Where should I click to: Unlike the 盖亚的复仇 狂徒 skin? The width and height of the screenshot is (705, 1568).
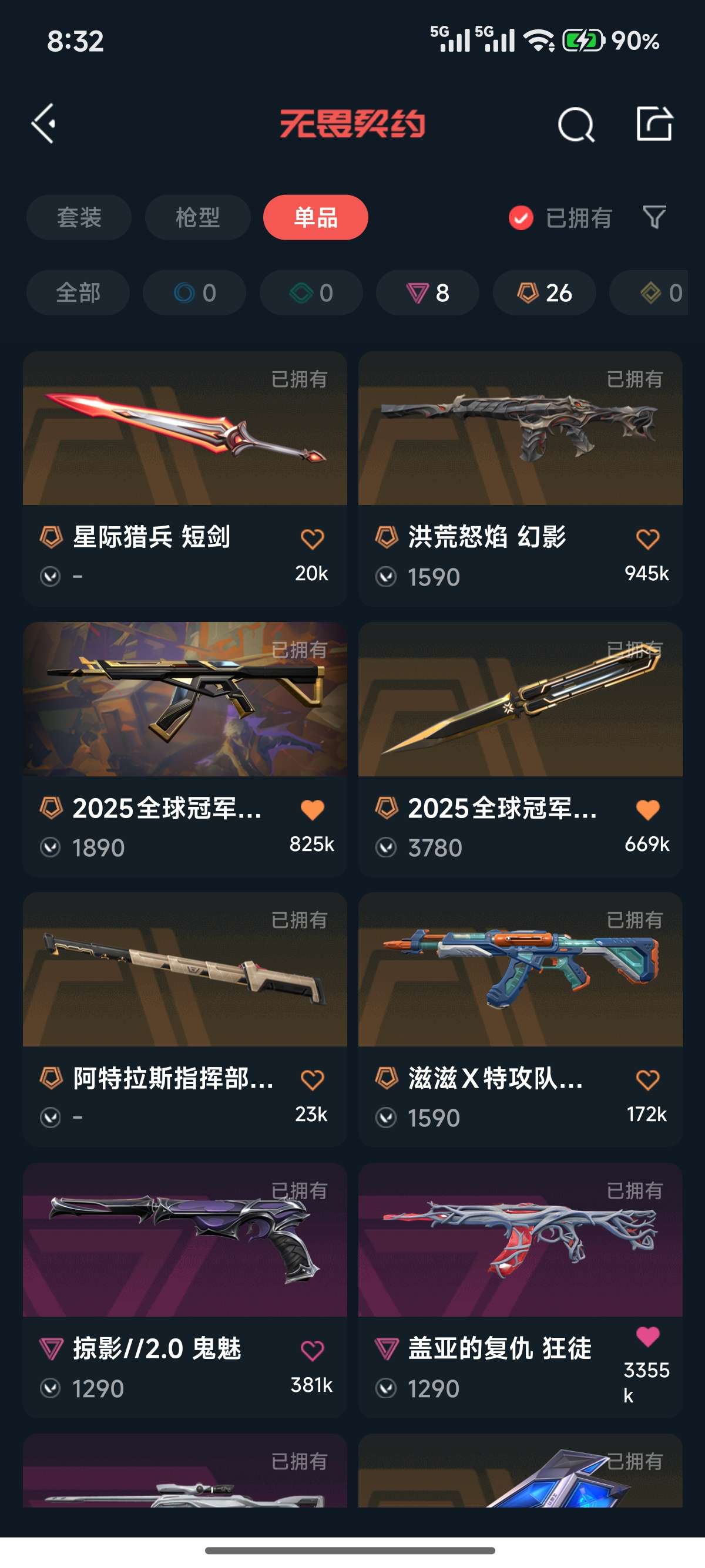[x=647, y=1337]
